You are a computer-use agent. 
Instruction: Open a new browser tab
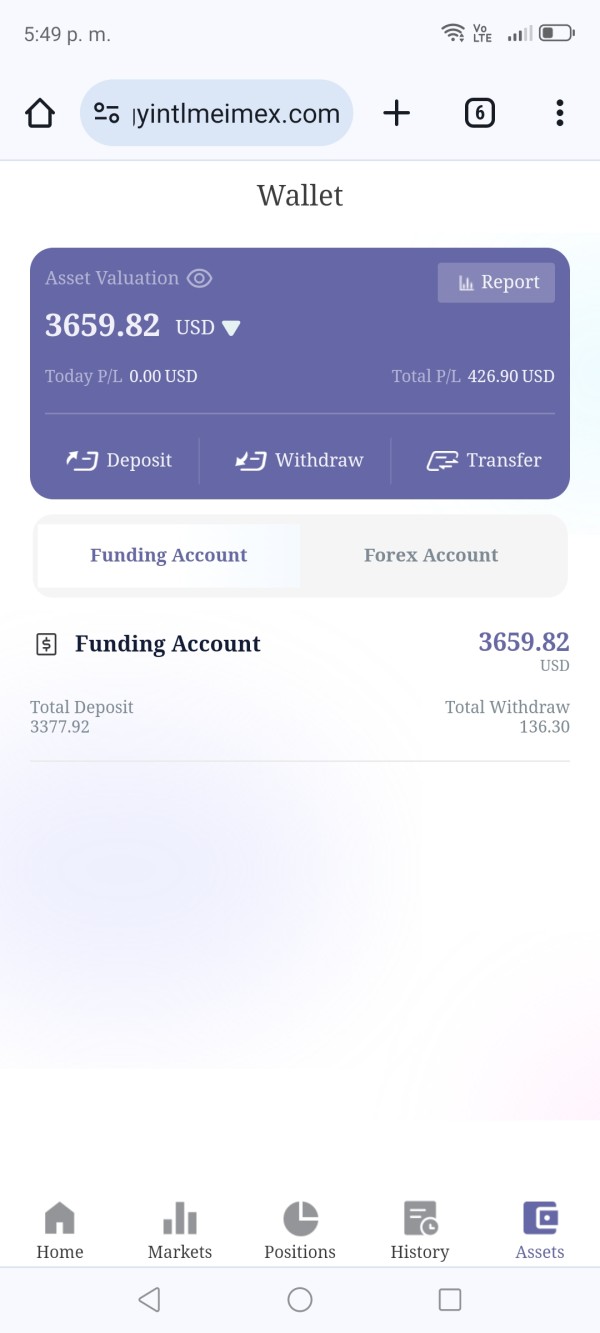[x=397, y=114]
